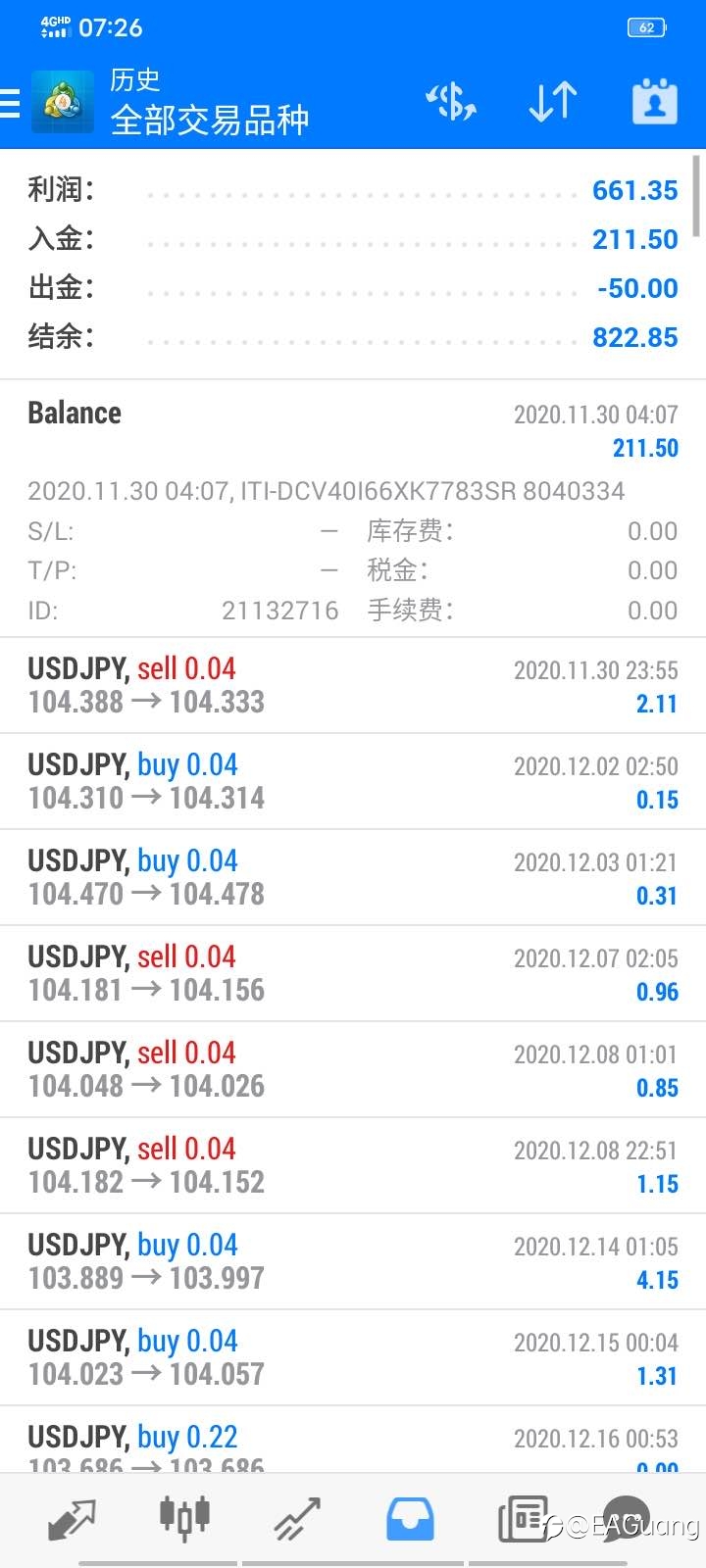
Task: Expand the USDJPY buy trade from 2020.12.14 01:05
Action: (353, 1261)
